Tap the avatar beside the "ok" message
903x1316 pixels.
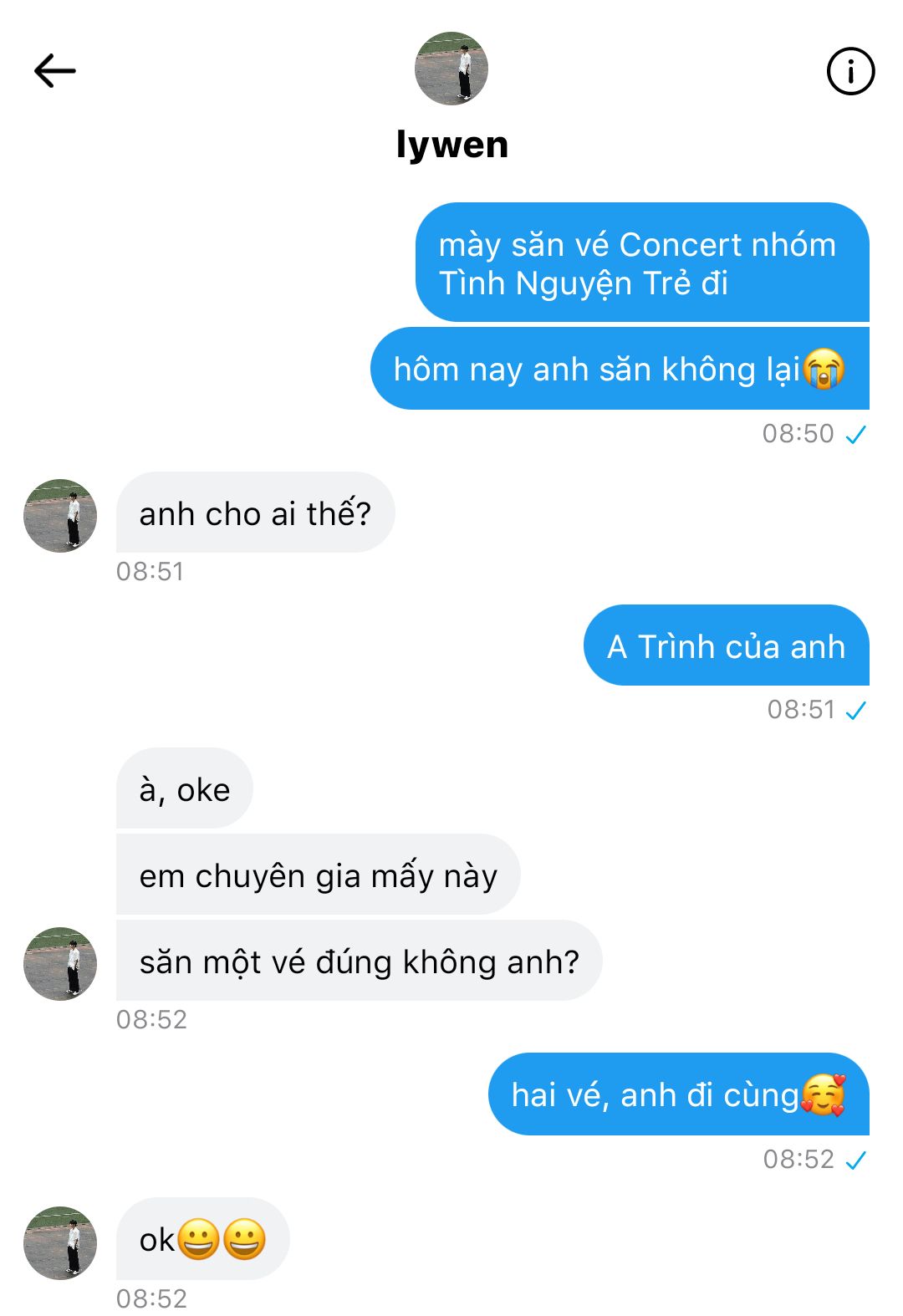pos(60,1242)
